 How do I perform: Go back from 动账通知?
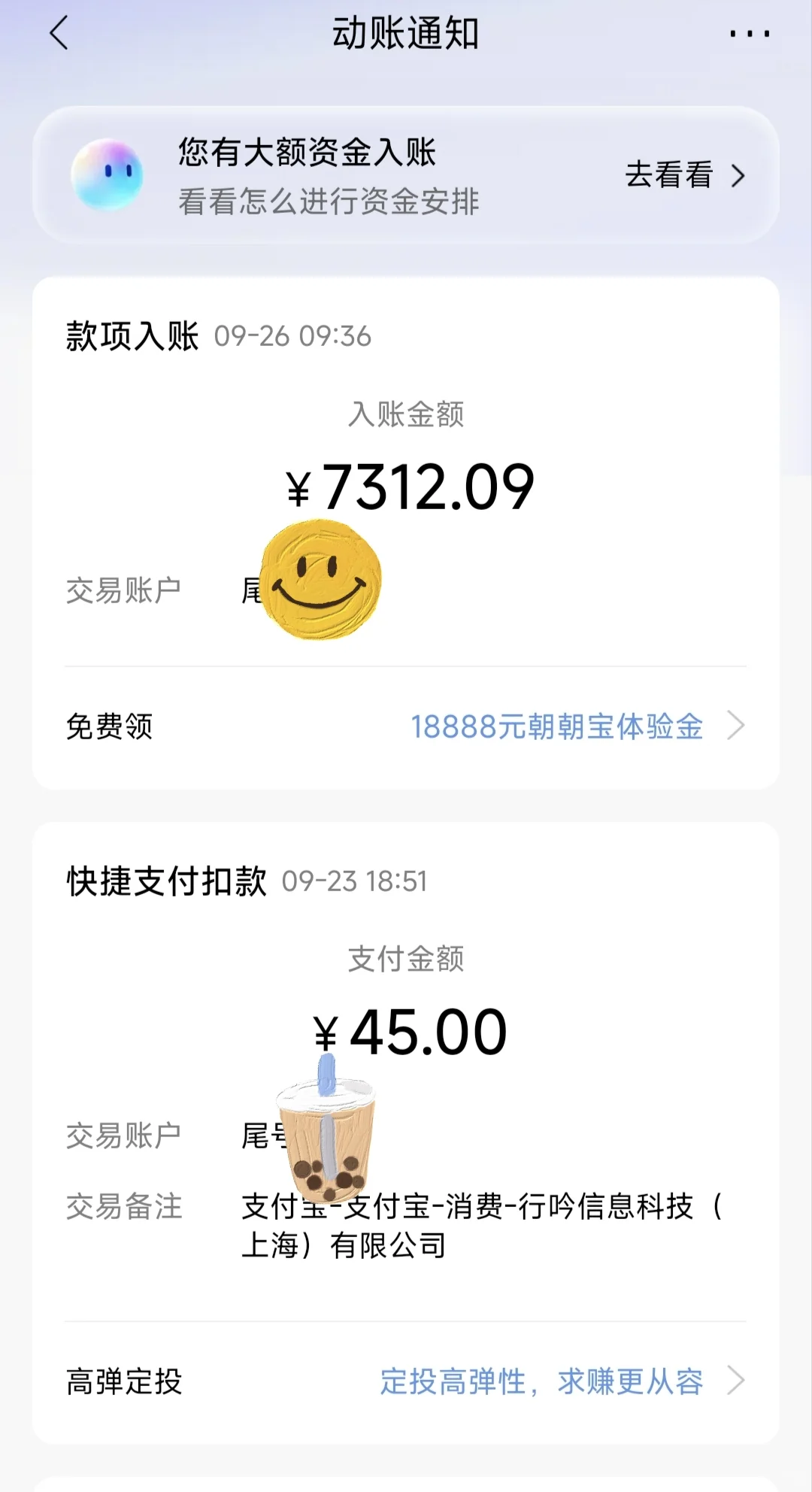pos(59,34)
